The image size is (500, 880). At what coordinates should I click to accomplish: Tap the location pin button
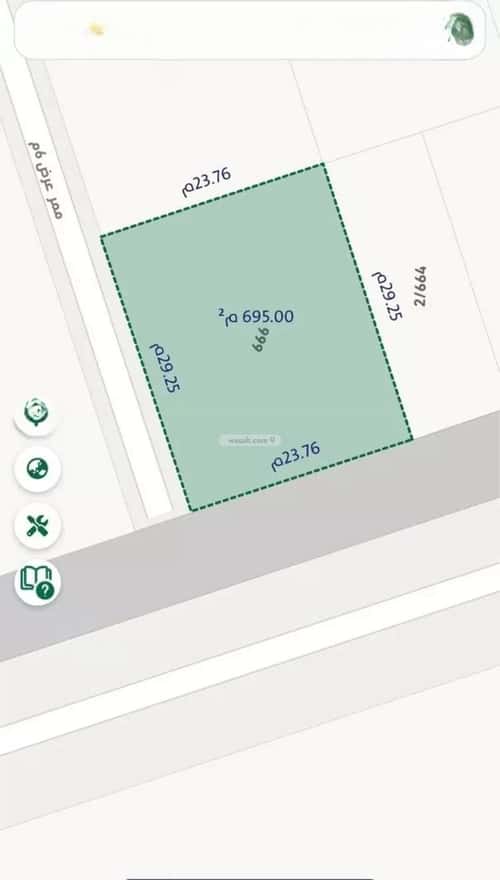tap(37, 414)
